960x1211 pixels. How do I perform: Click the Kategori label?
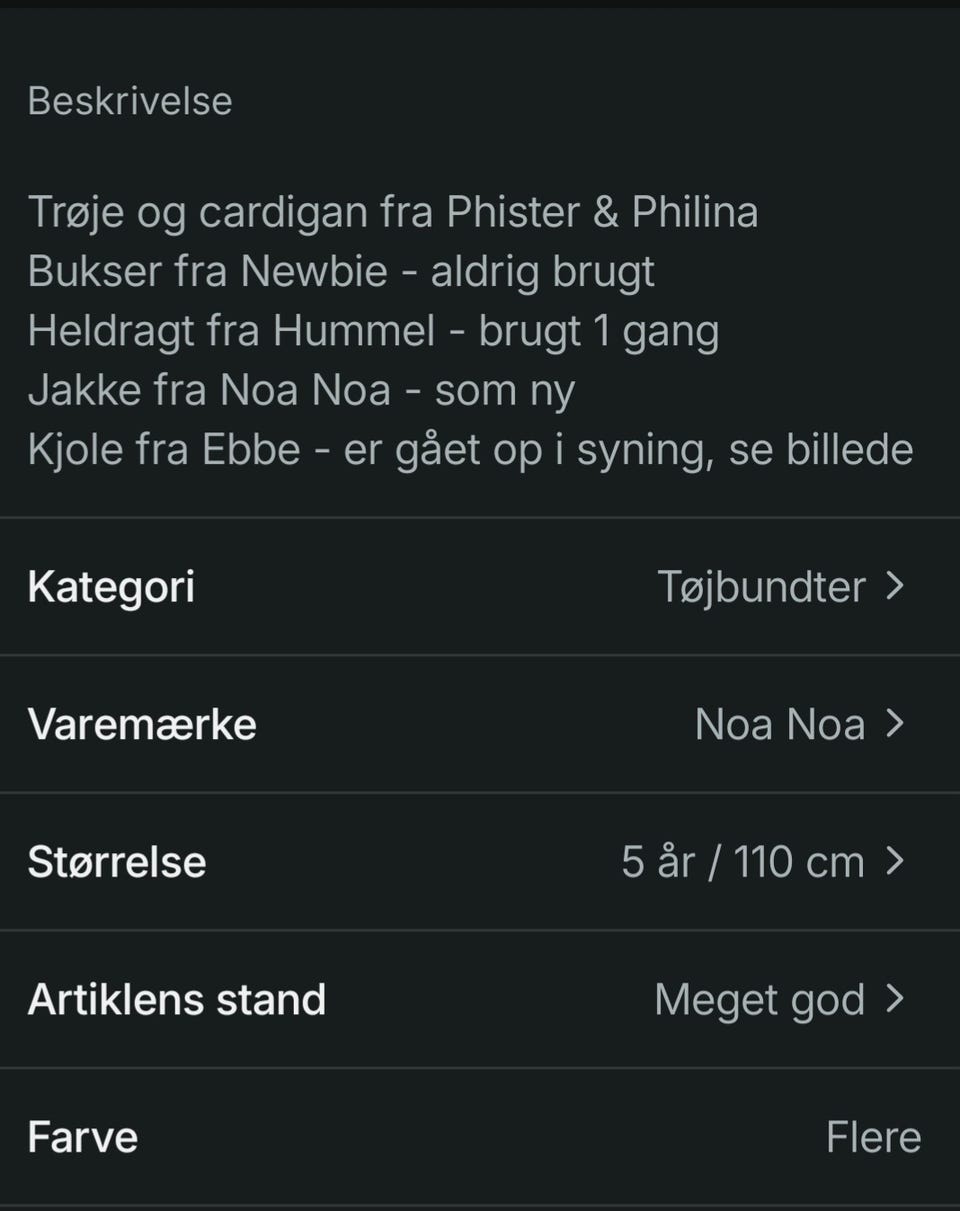point(112,587)
